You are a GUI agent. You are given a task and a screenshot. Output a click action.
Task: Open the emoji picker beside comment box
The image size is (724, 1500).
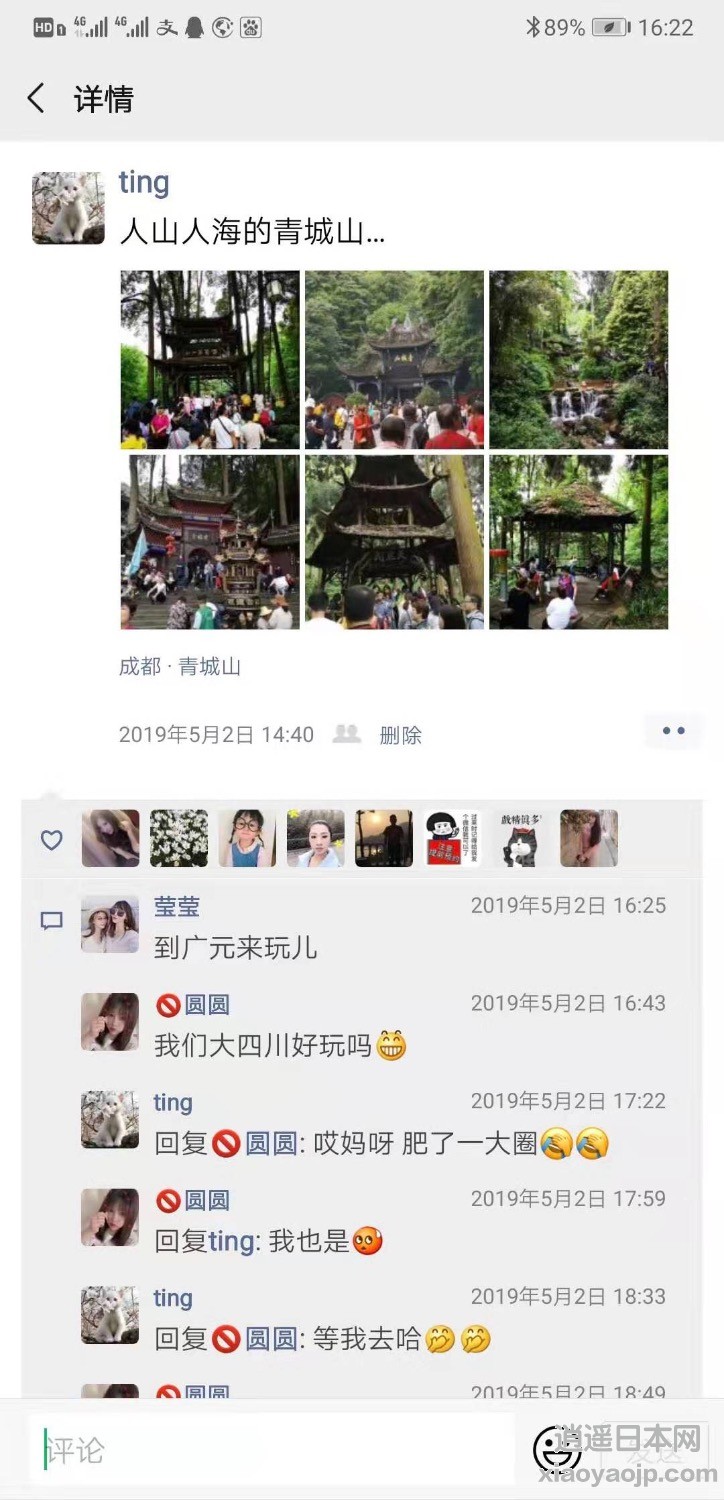[557, 1449]
